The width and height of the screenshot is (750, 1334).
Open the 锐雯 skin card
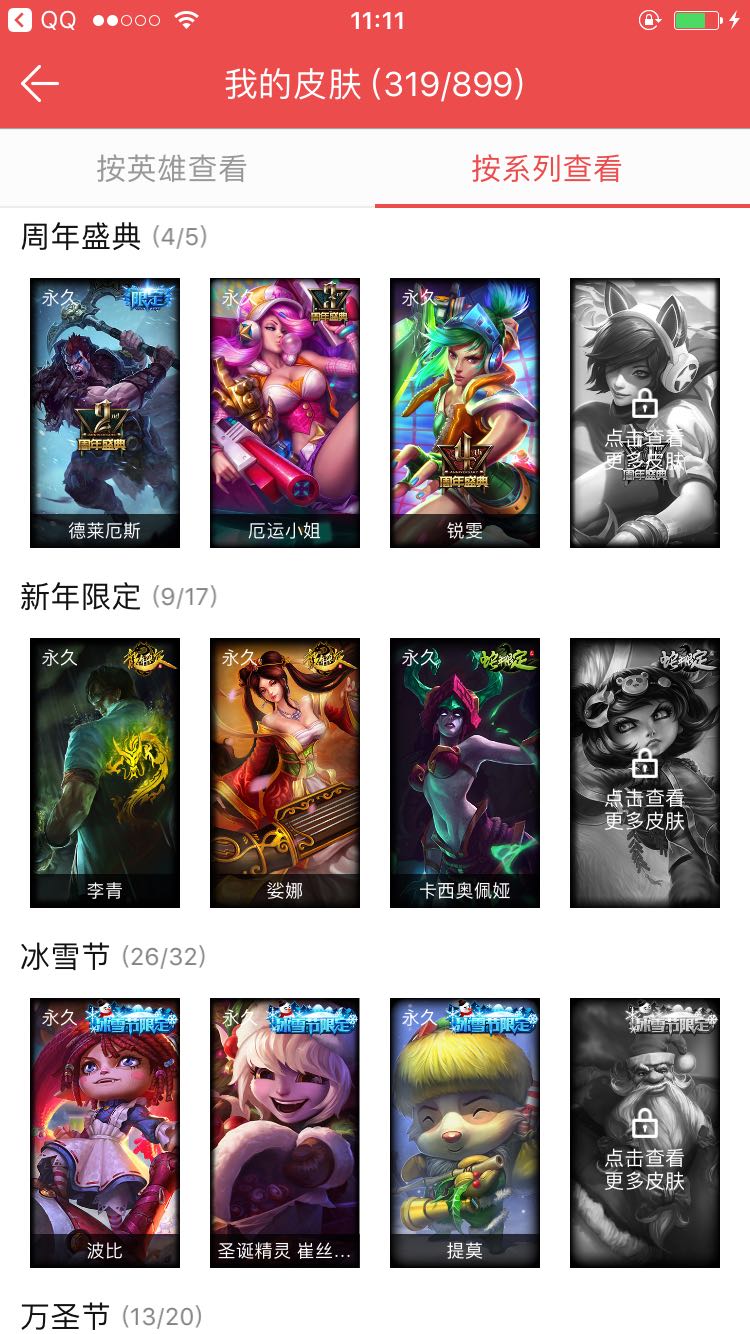pyautogui.click(x=465, y=412)
